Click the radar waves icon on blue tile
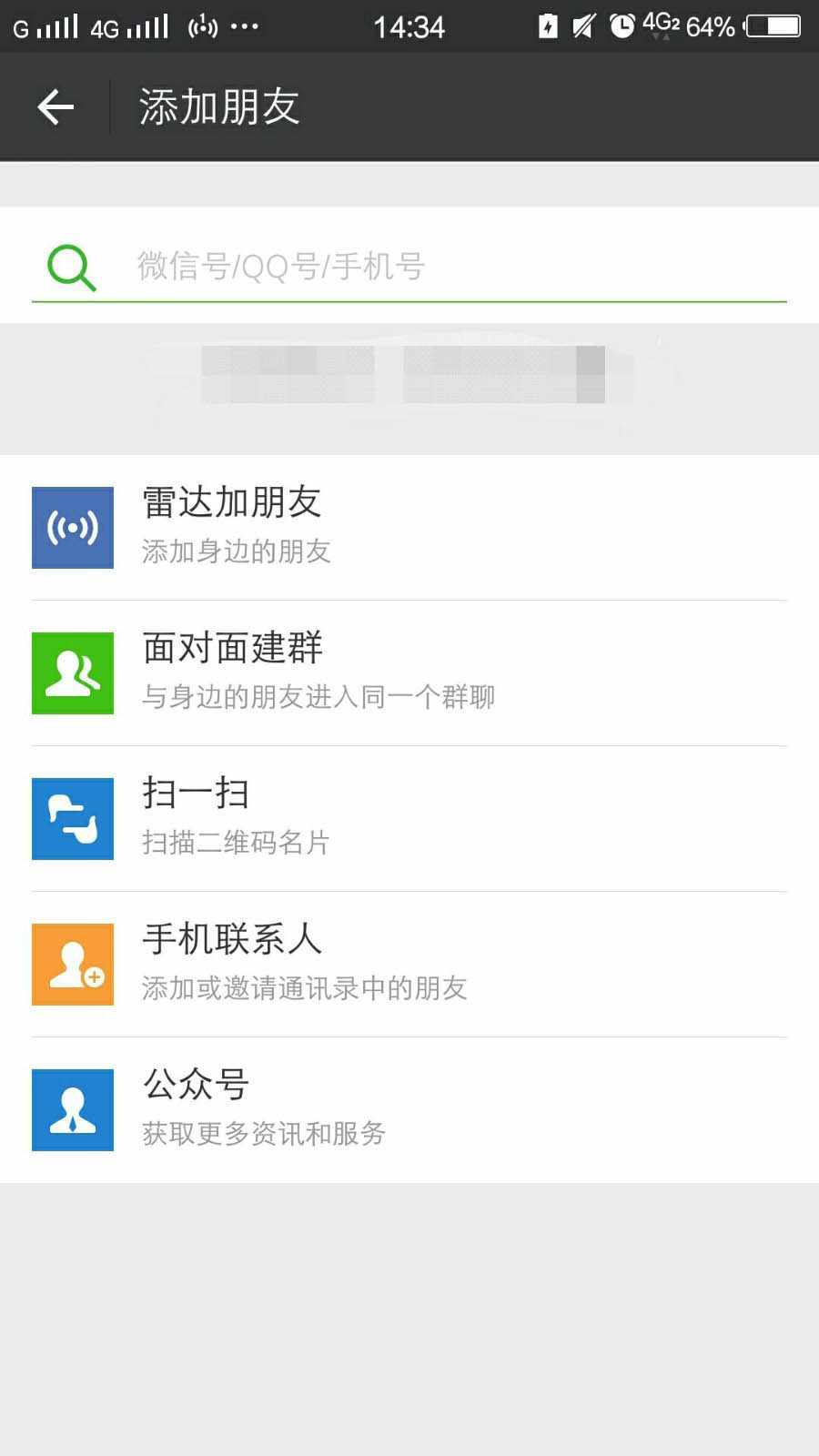 pyautogui.click(x=73, y=526)
